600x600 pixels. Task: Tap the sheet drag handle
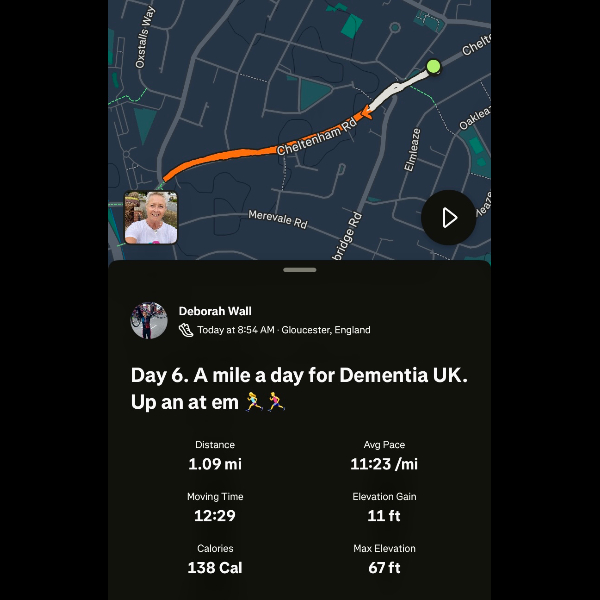tap(299, 270)
